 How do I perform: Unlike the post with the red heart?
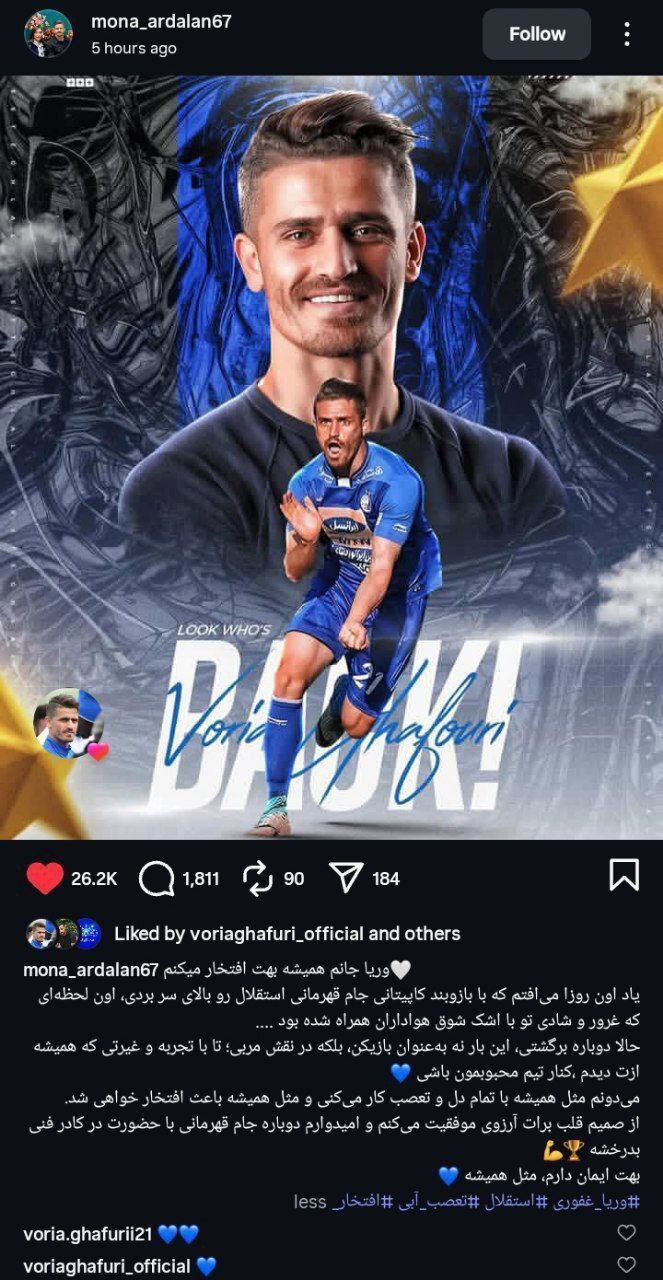[45, 878]
